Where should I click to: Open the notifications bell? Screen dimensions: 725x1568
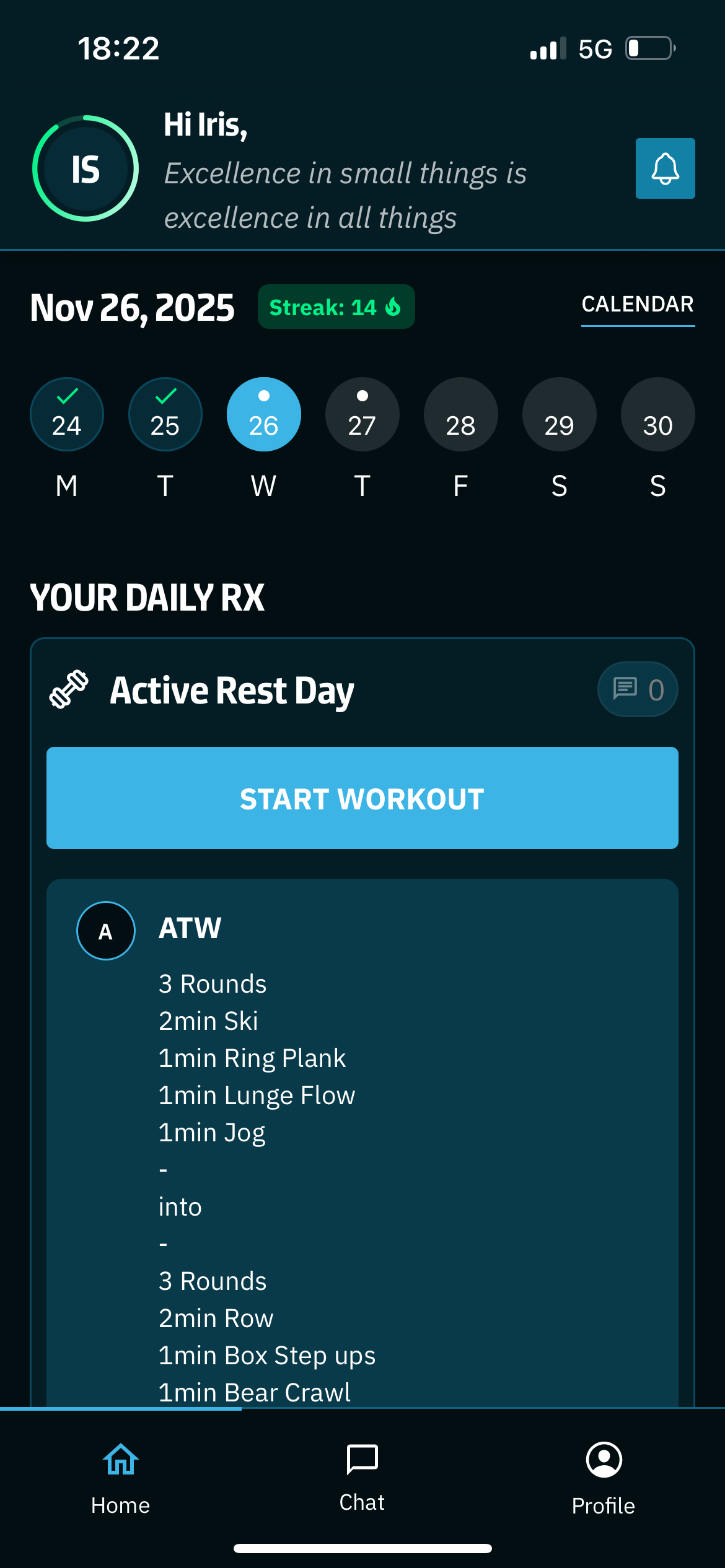tap(665, 168)
